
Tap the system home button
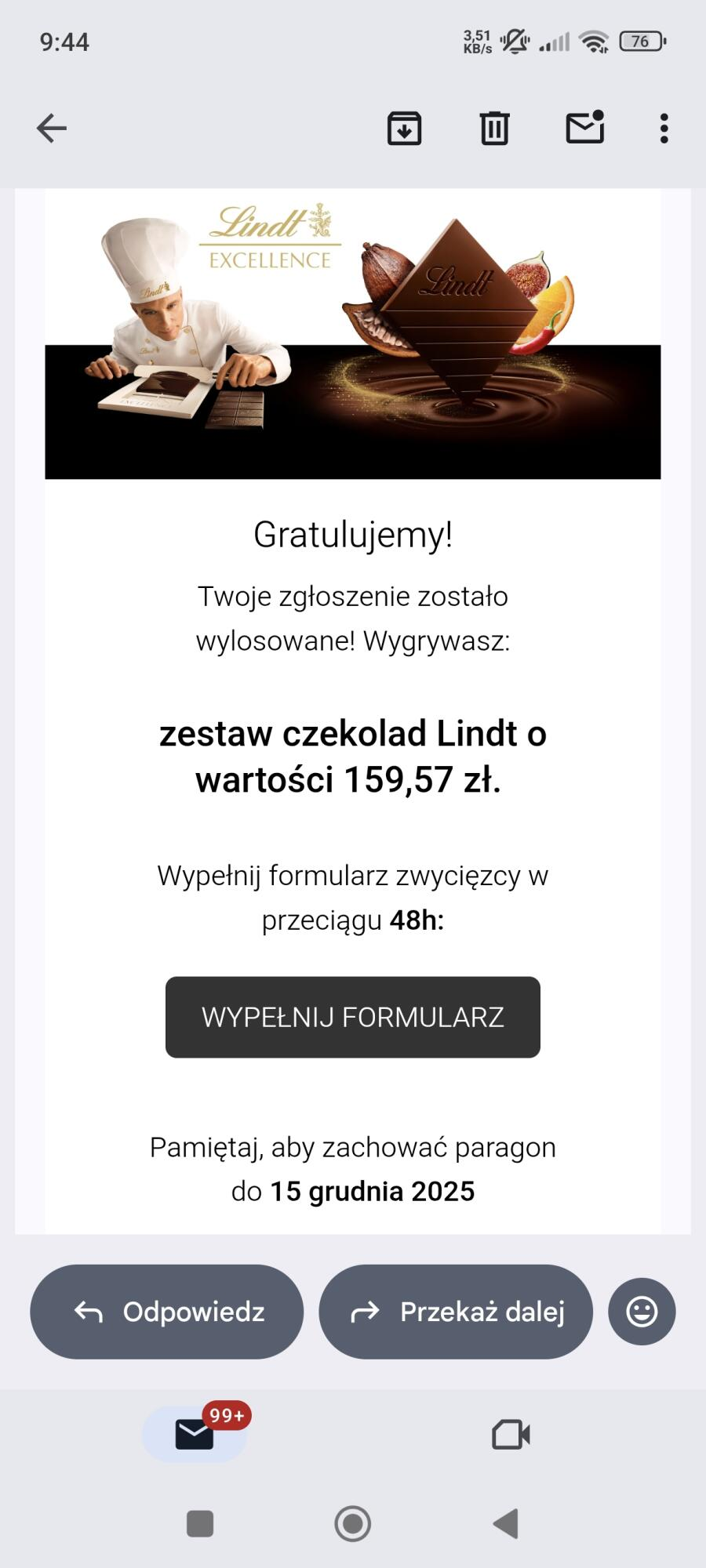(x=353, y=1523)
